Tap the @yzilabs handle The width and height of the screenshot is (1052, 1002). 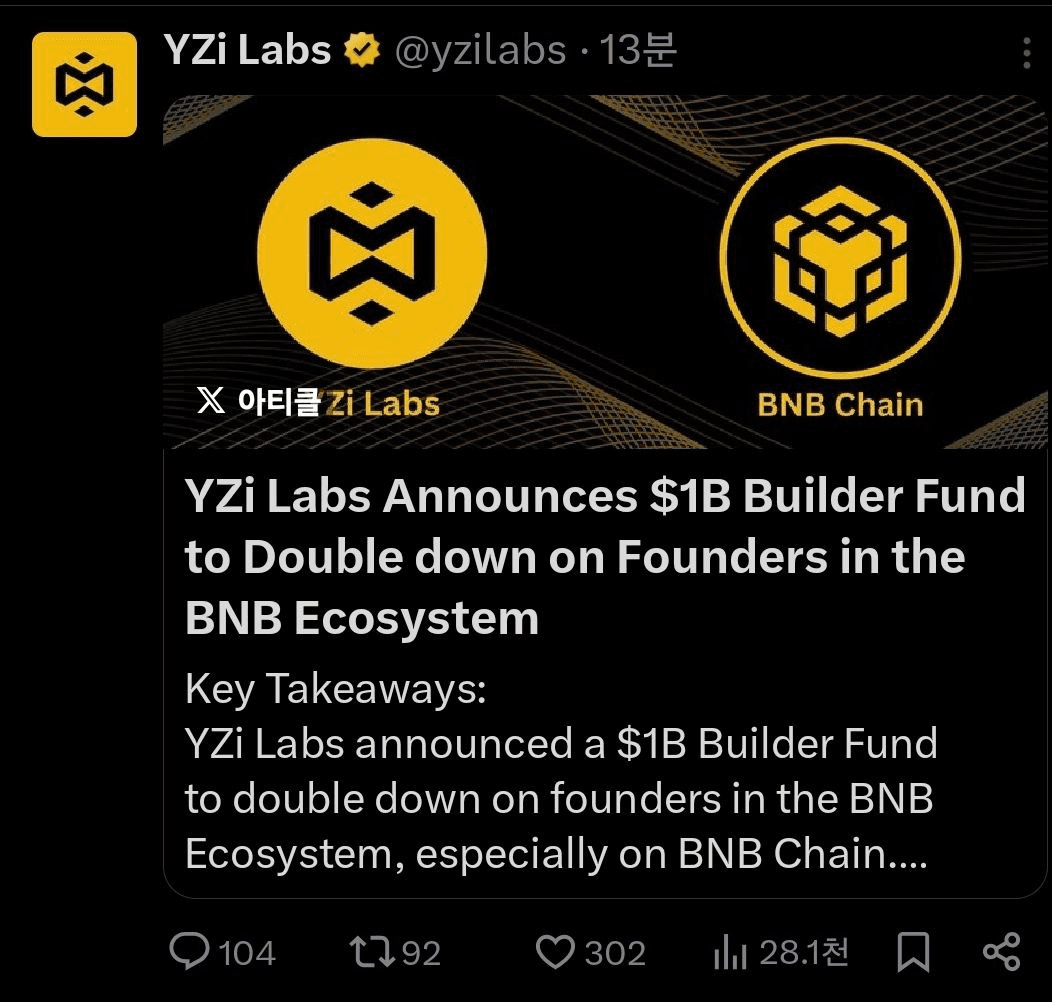pyautogui.click(x=481, y=50)
